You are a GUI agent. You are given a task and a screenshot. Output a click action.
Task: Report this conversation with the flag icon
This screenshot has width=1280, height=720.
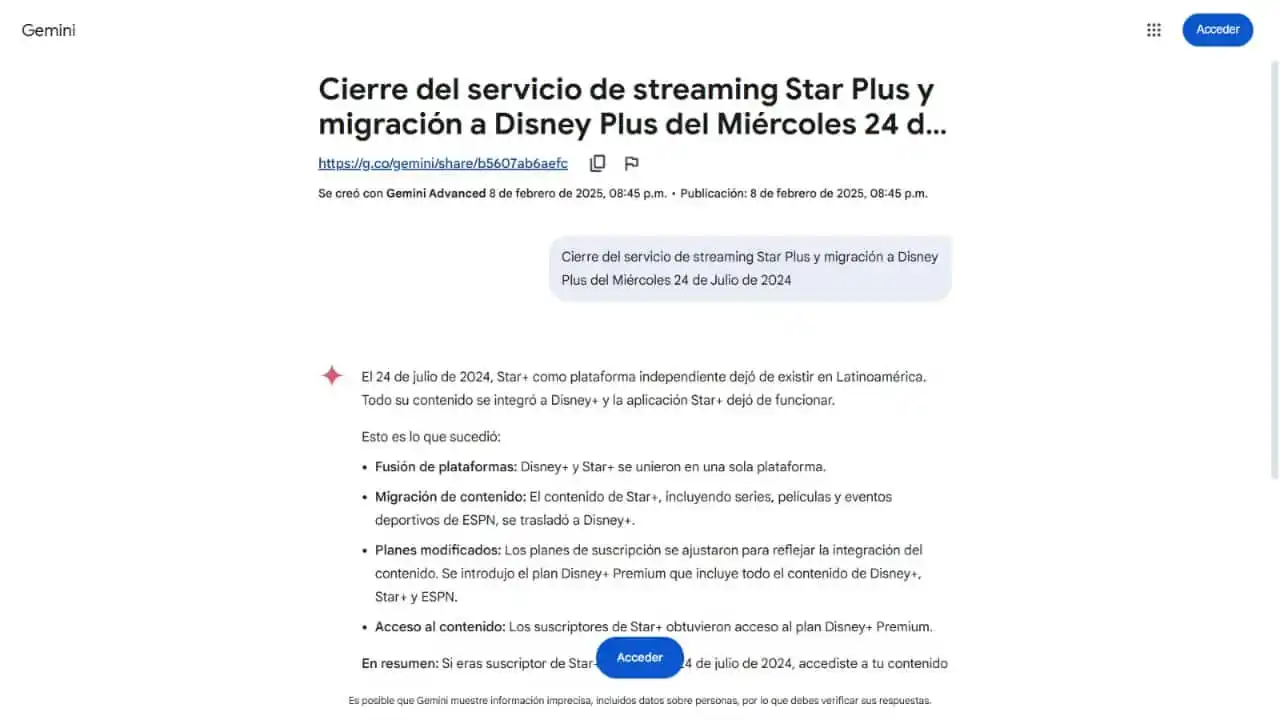point(632,163)
